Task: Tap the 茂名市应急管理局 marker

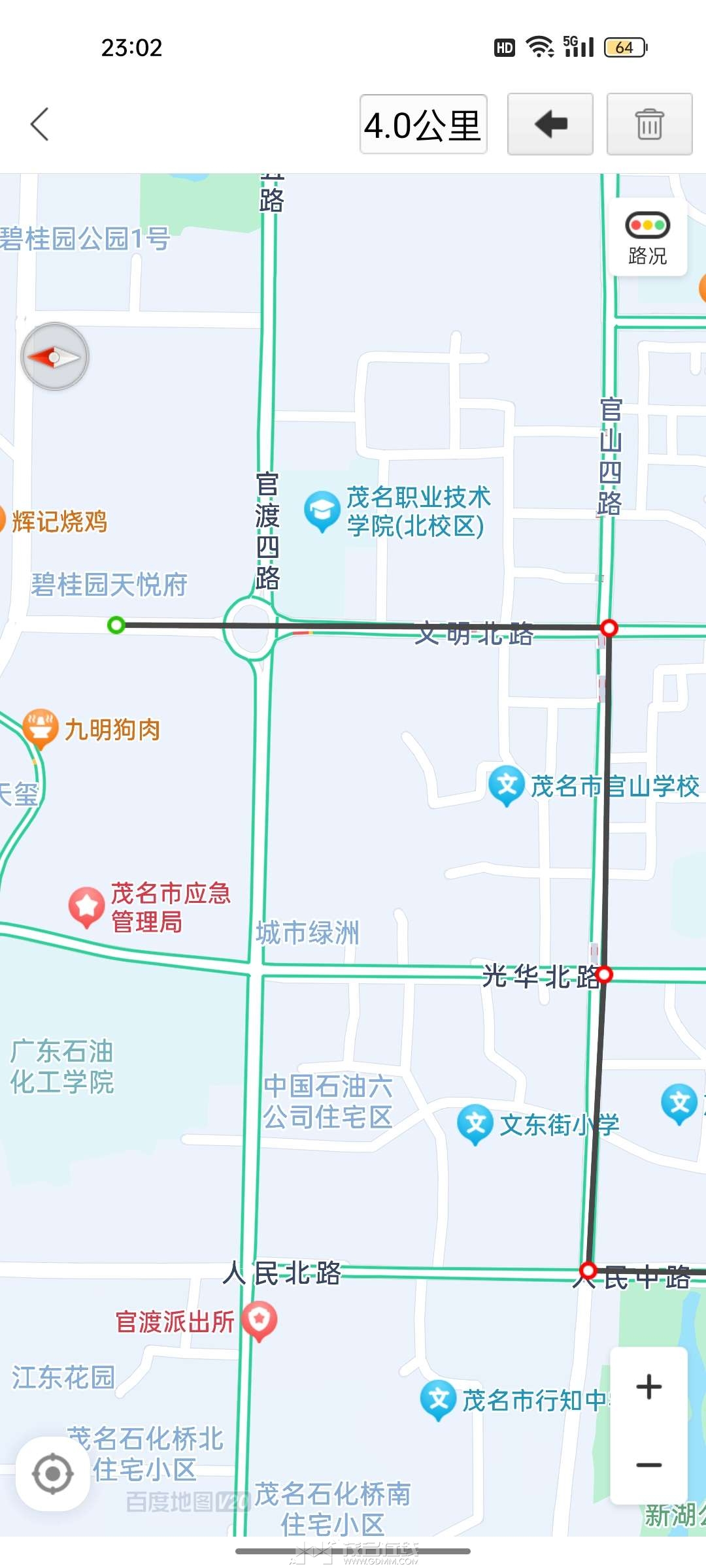Action: [x=86, y=906]
